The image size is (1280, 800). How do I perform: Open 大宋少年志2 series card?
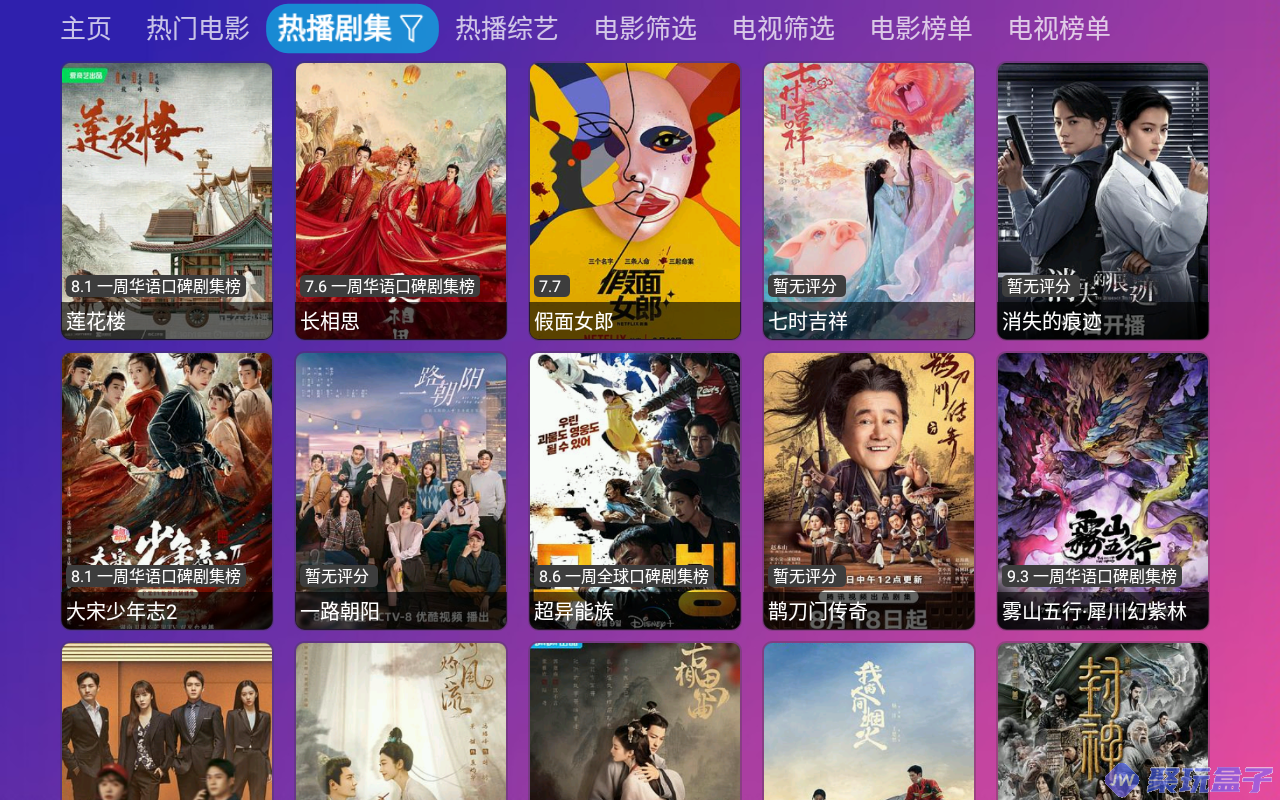pos(167,490)
